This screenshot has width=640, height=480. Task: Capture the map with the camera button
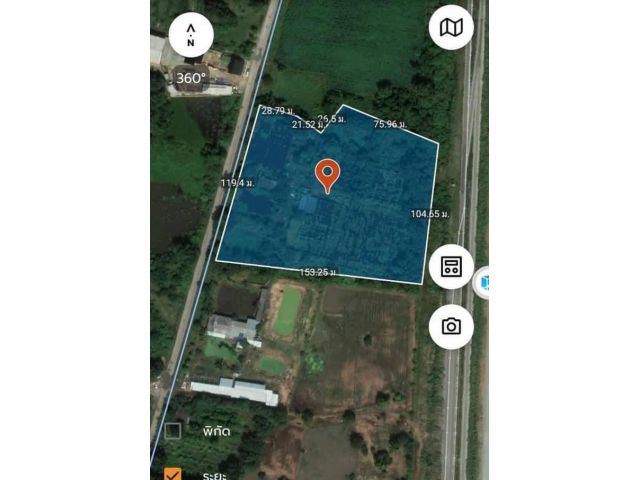(451, 326)
